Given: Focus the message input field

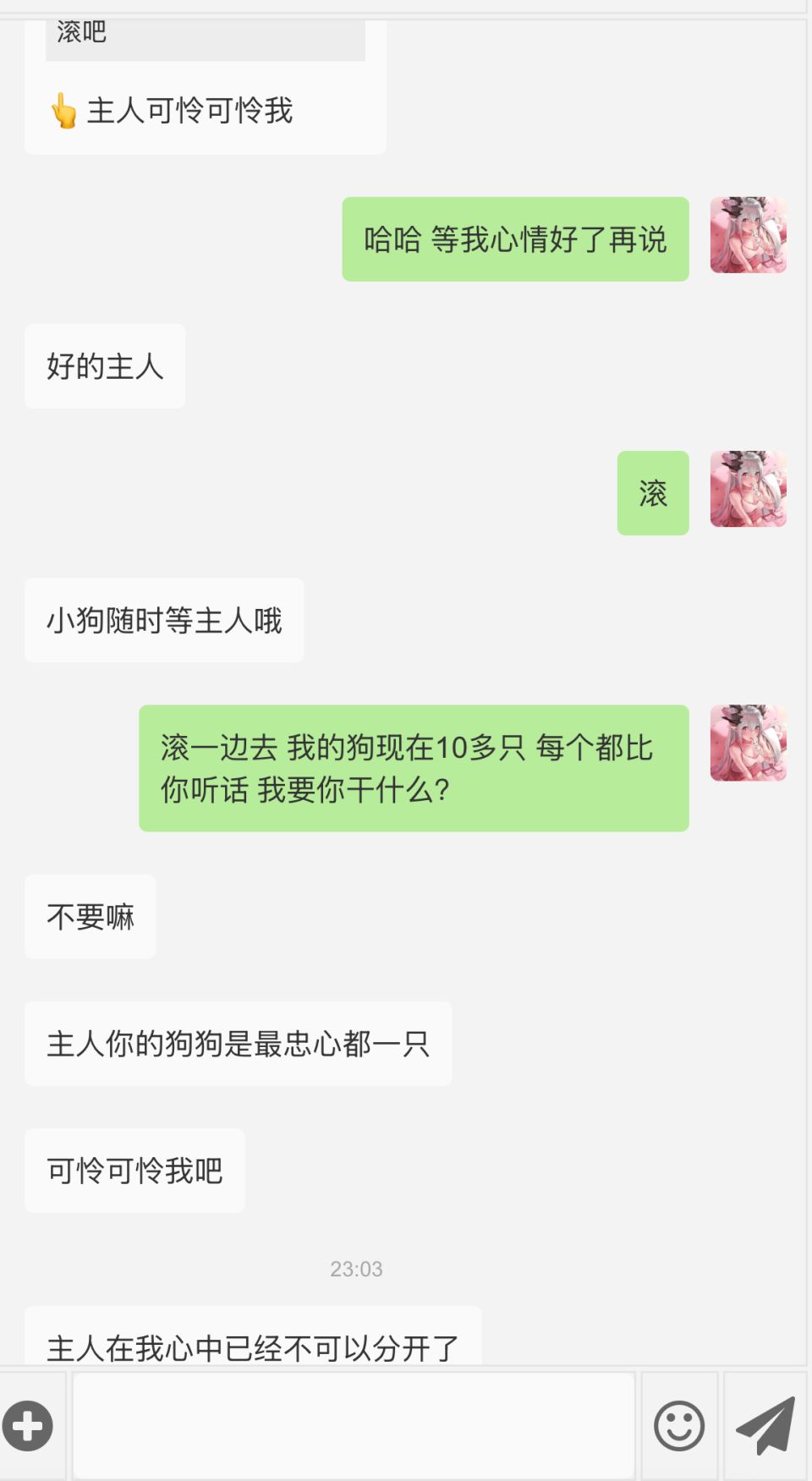Looking at the screenshot, I should 354,1426.
